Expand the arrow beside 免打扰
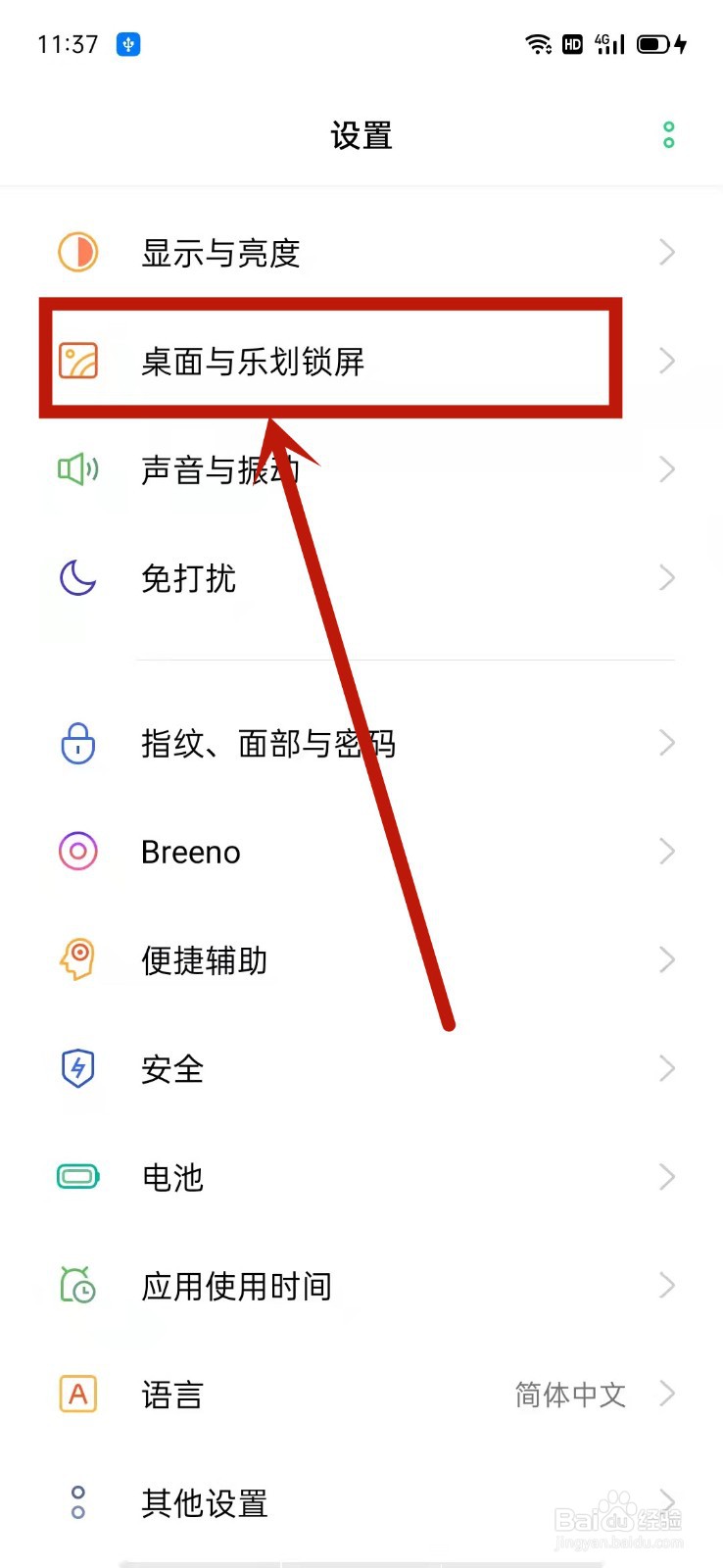Screen dimensions: 723x1568 tap(667, 578)
